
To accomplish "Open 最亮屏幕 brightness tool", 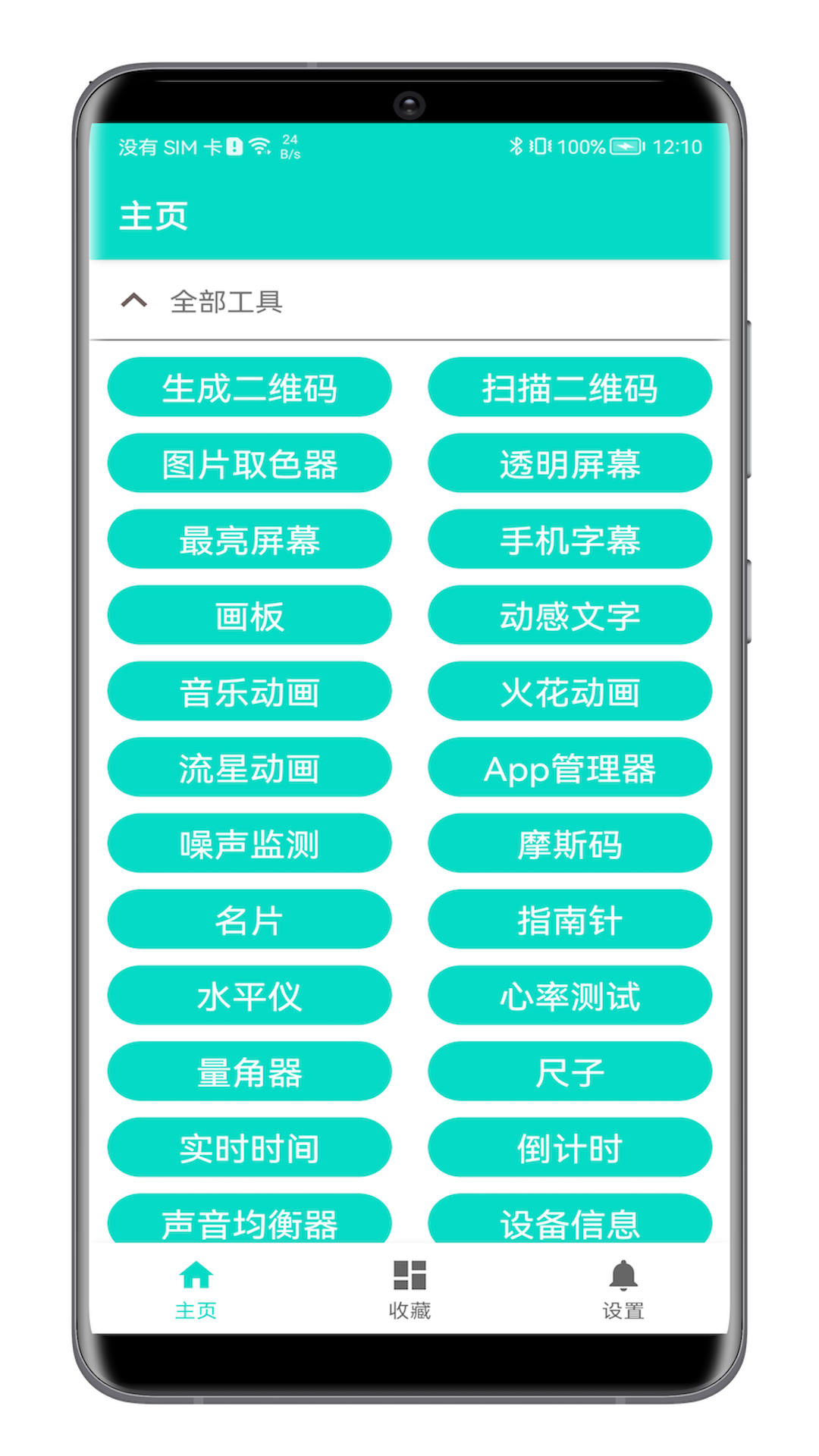I will click(249, 540).
